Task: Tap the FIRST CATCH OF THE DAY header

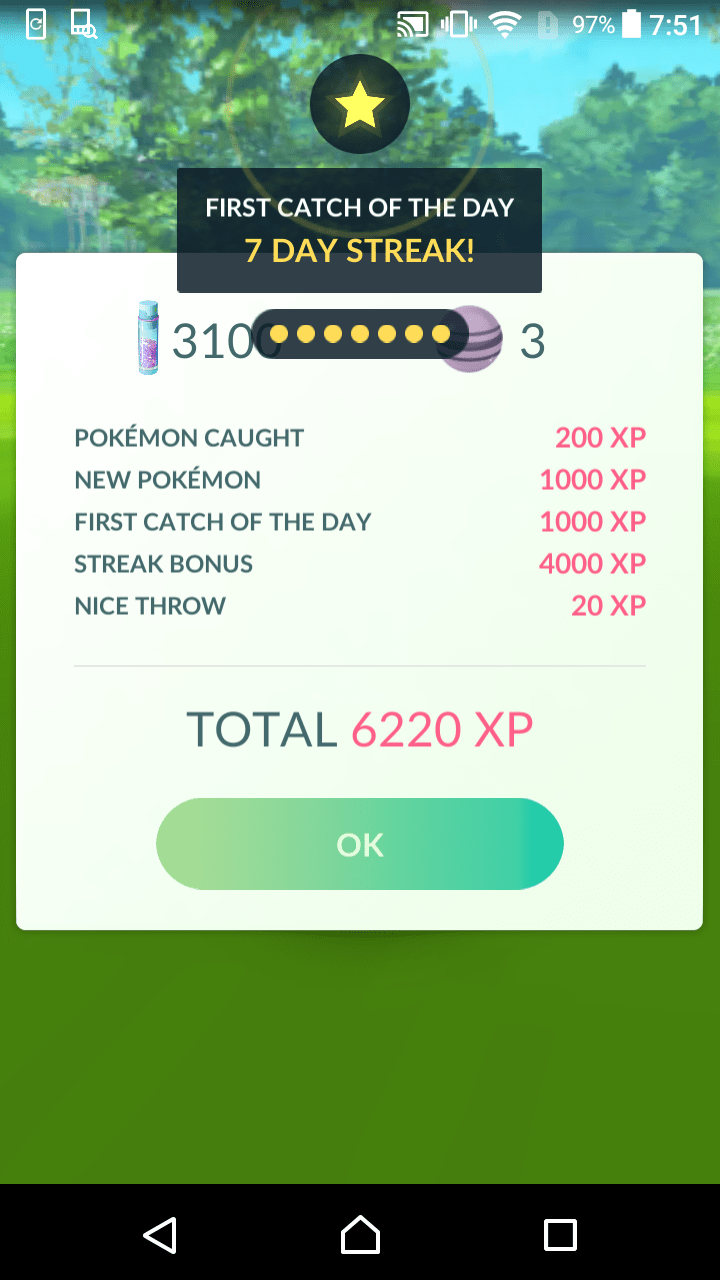Action: (359, 208)
